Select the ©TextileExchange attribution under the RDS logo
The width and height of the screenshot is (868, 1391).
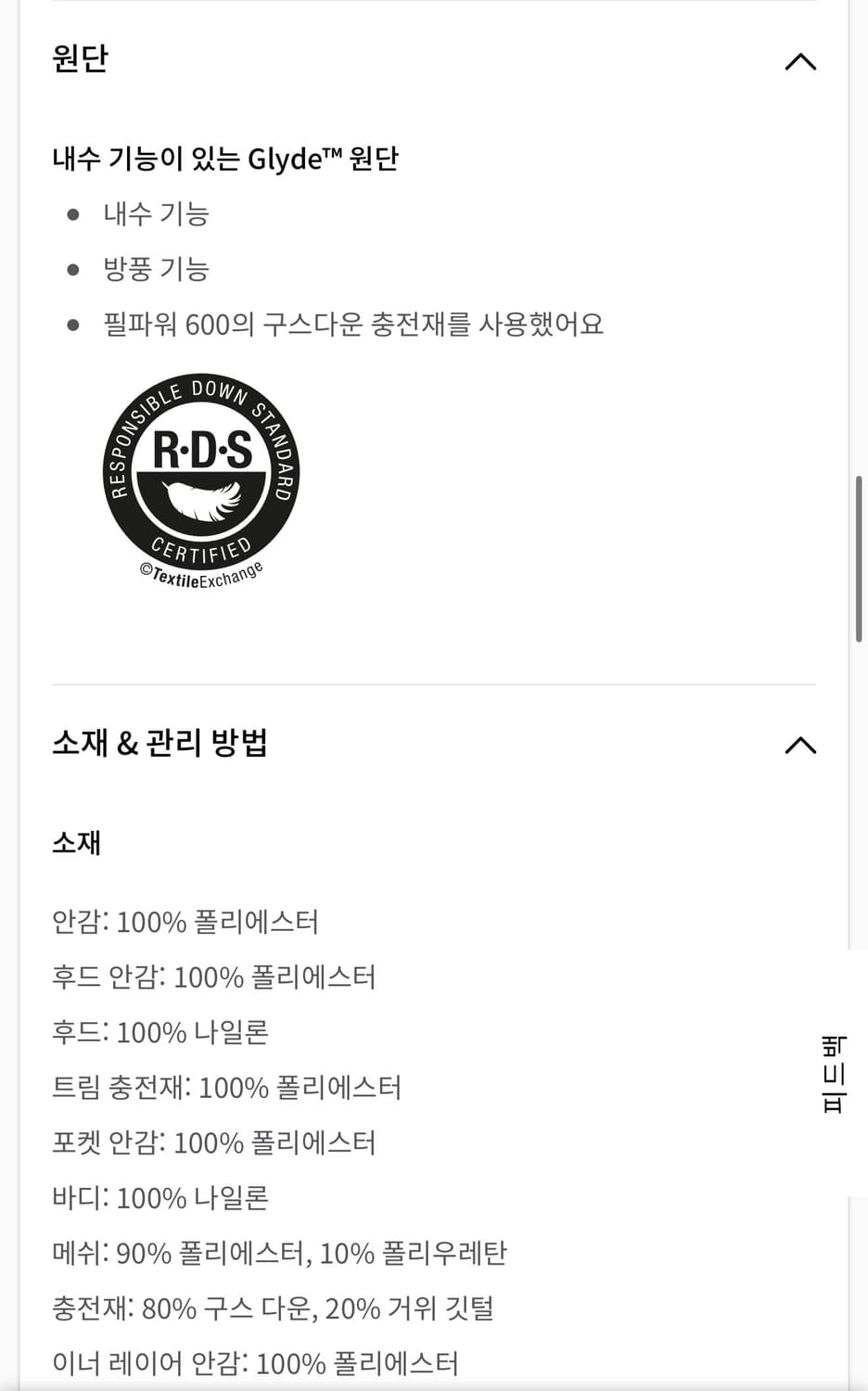200,573
